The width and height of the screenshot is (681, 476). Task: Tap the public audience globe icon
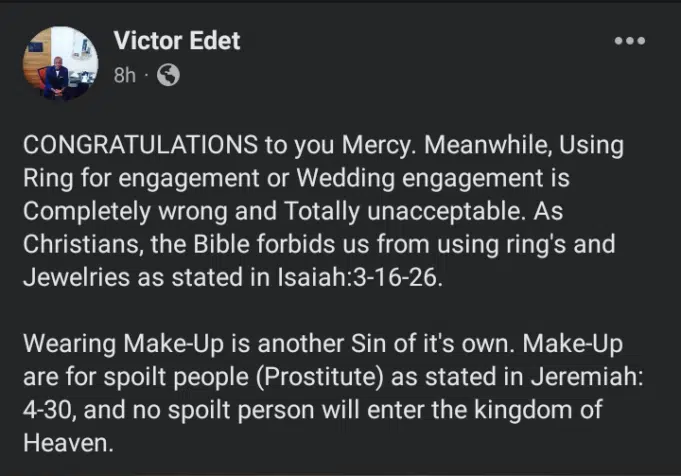[x=168, y=76]
